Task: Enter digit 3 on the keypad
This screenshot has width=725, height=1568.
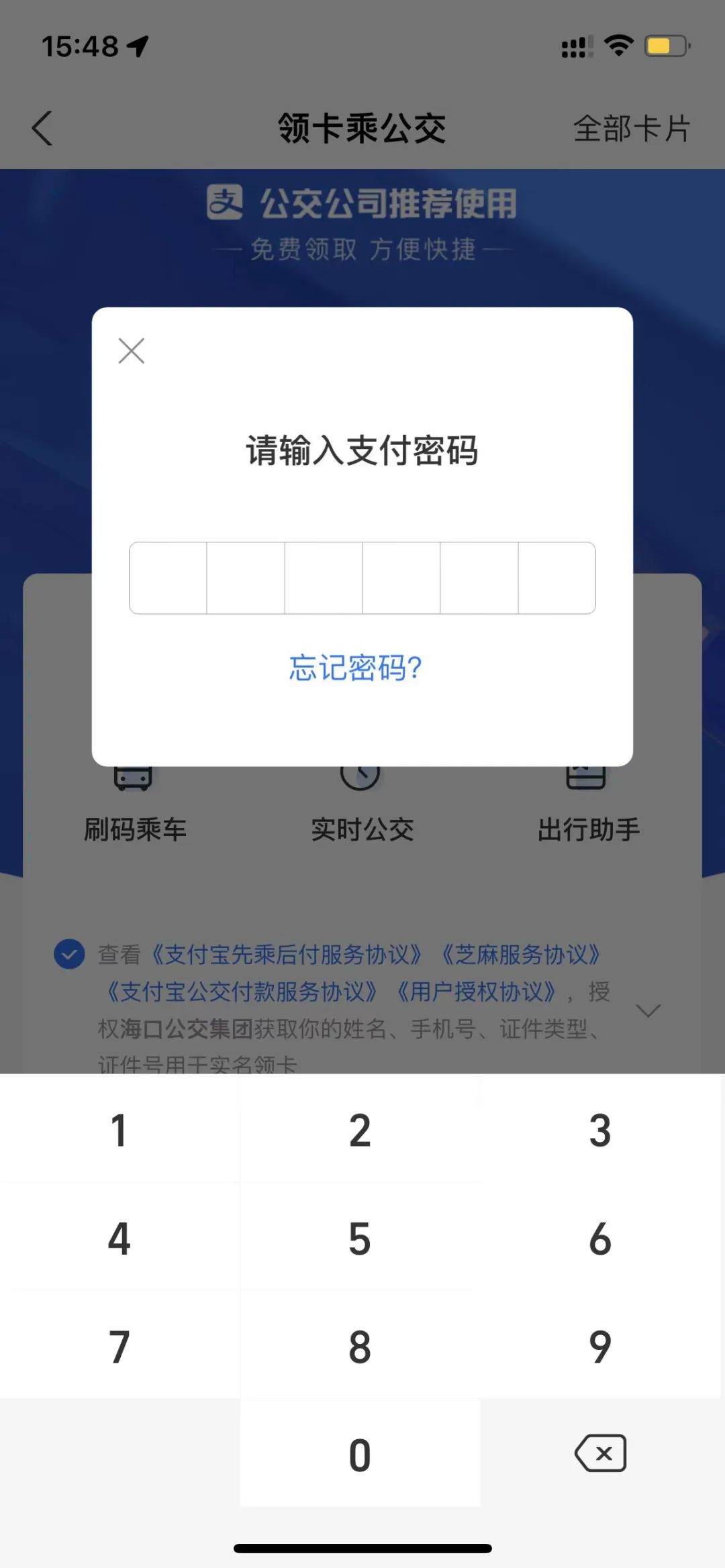Action: [600, 1131]
